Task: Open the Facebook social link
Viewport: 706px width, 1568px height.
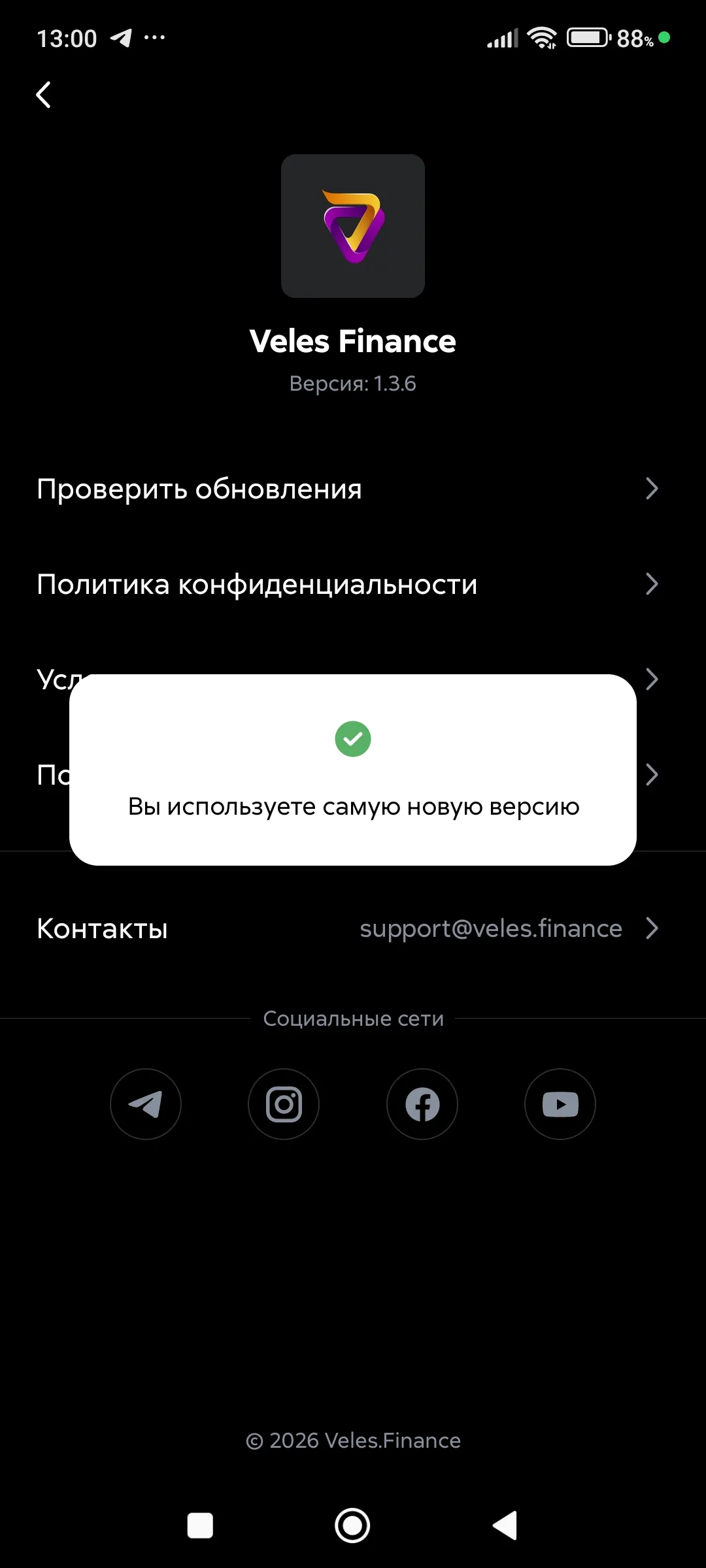Action: pyautogui.click(x=422, y=1104)
